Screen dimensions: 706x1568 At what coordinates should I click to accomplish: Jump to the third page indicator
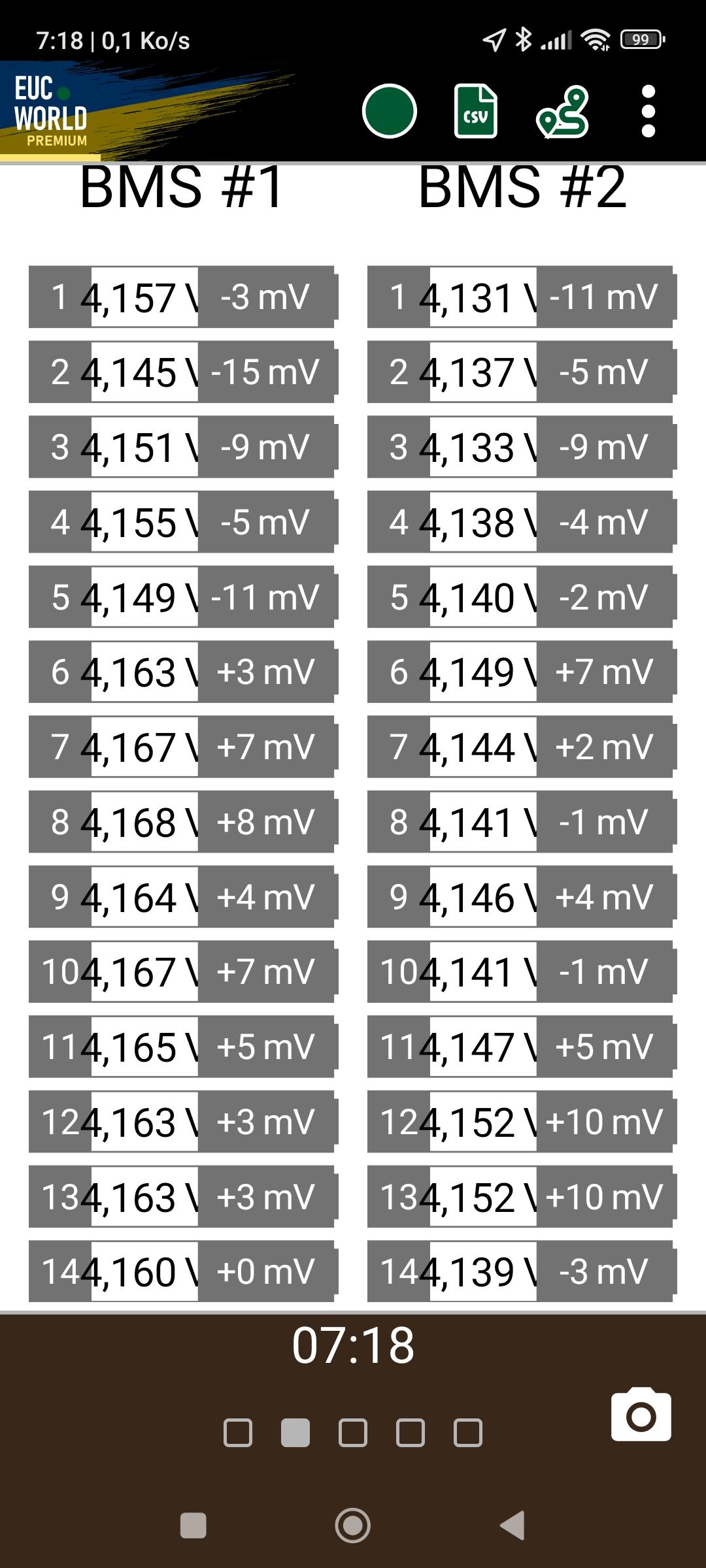pyautogui.click(x=353, y=1433)
